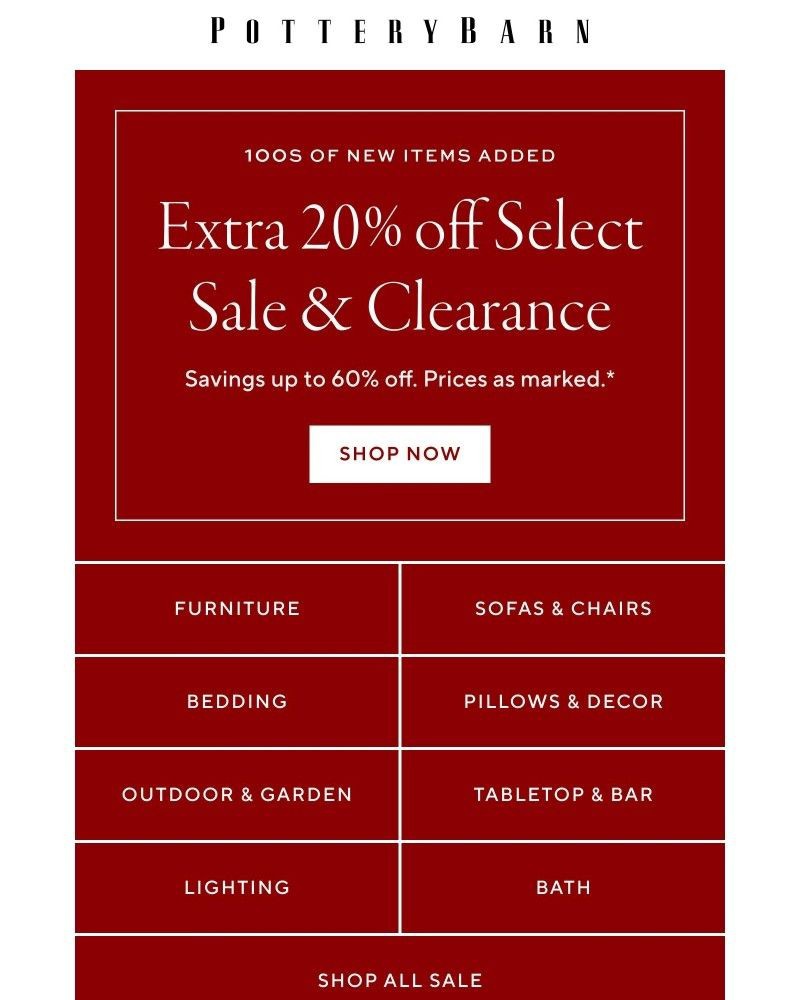Image resolution: width=800 pixels, height=1000 pixels.
Task: Open PILLOWS & DECOR sale items
Action: (x=563, y=701)
